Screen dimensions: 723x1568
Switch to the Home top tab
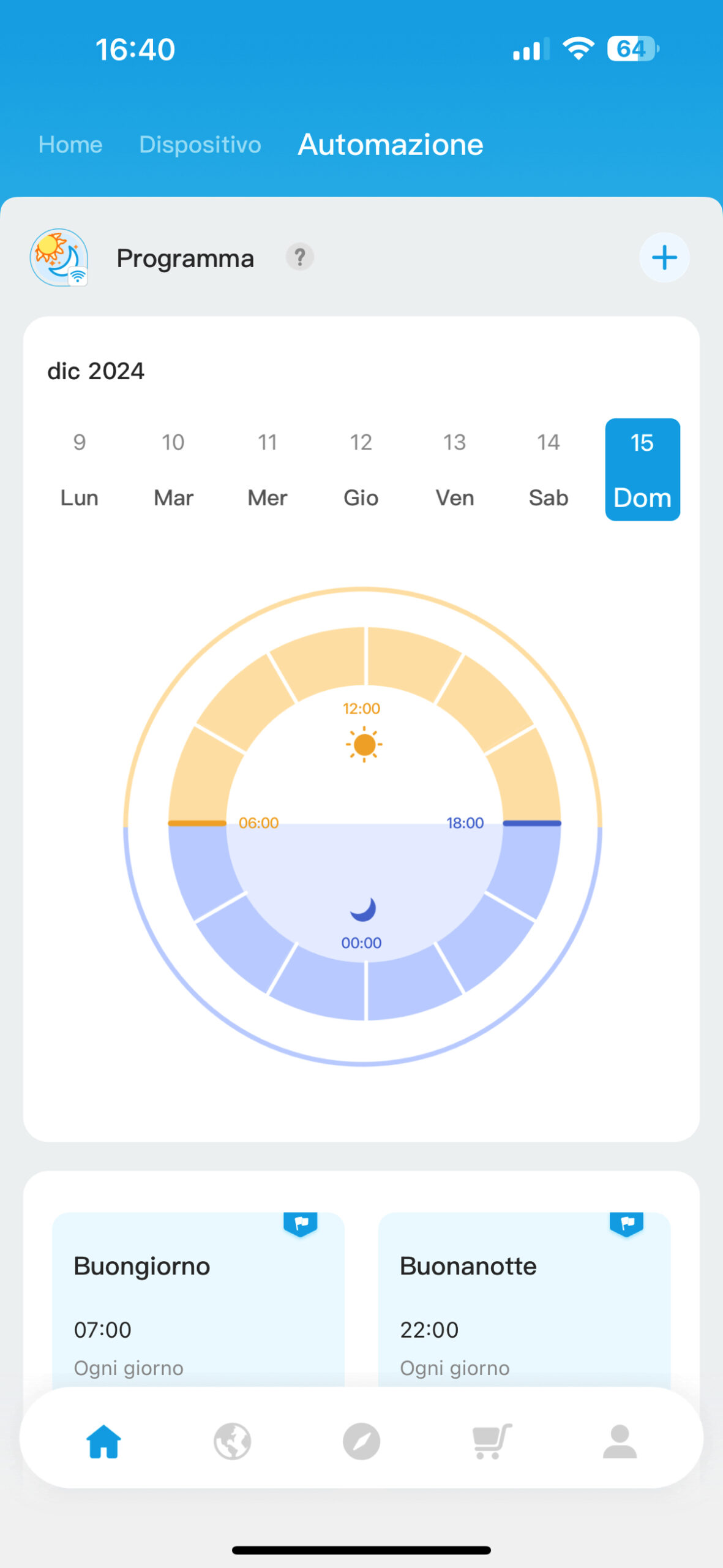[x=70, y=145]
